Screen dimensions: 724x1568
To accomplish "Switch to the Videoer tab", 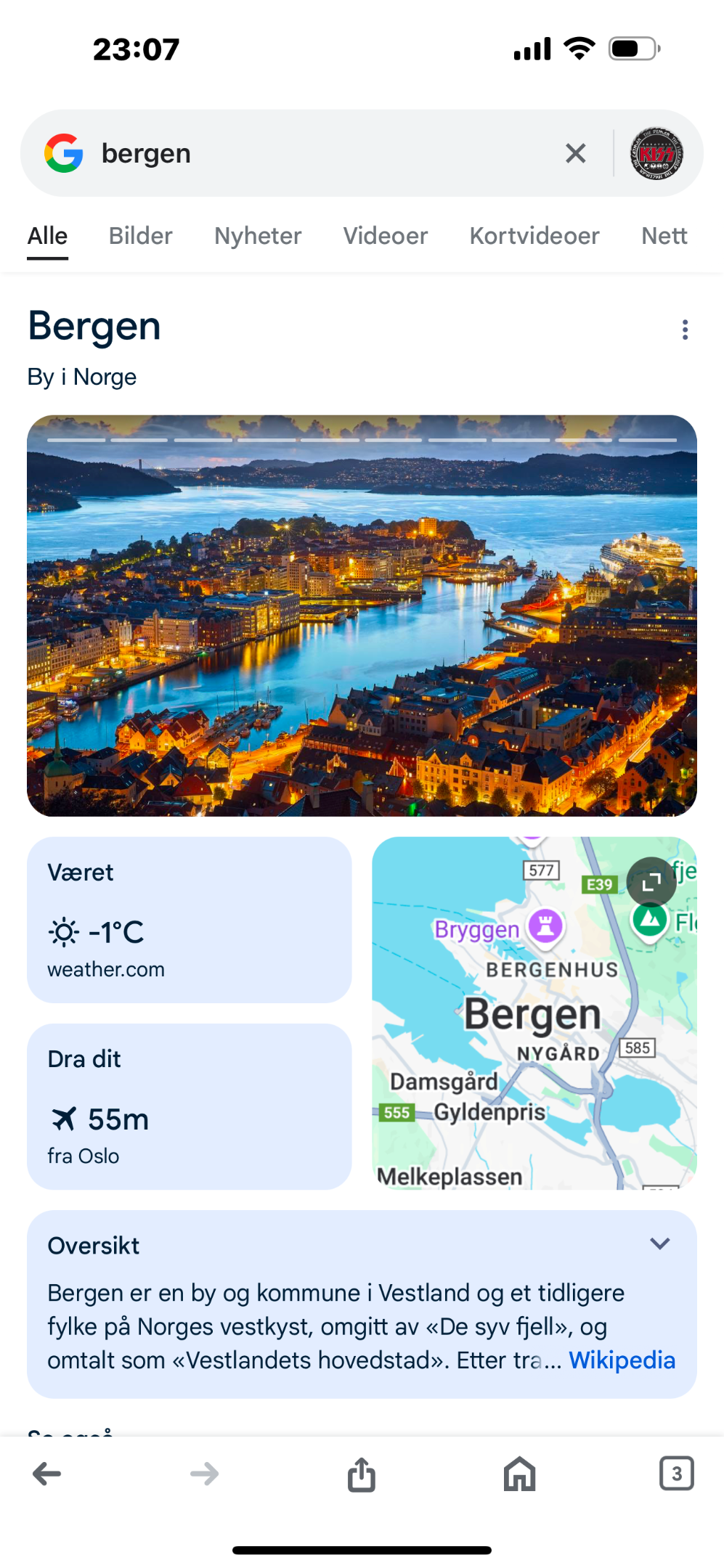I will (x=386, y=236).
